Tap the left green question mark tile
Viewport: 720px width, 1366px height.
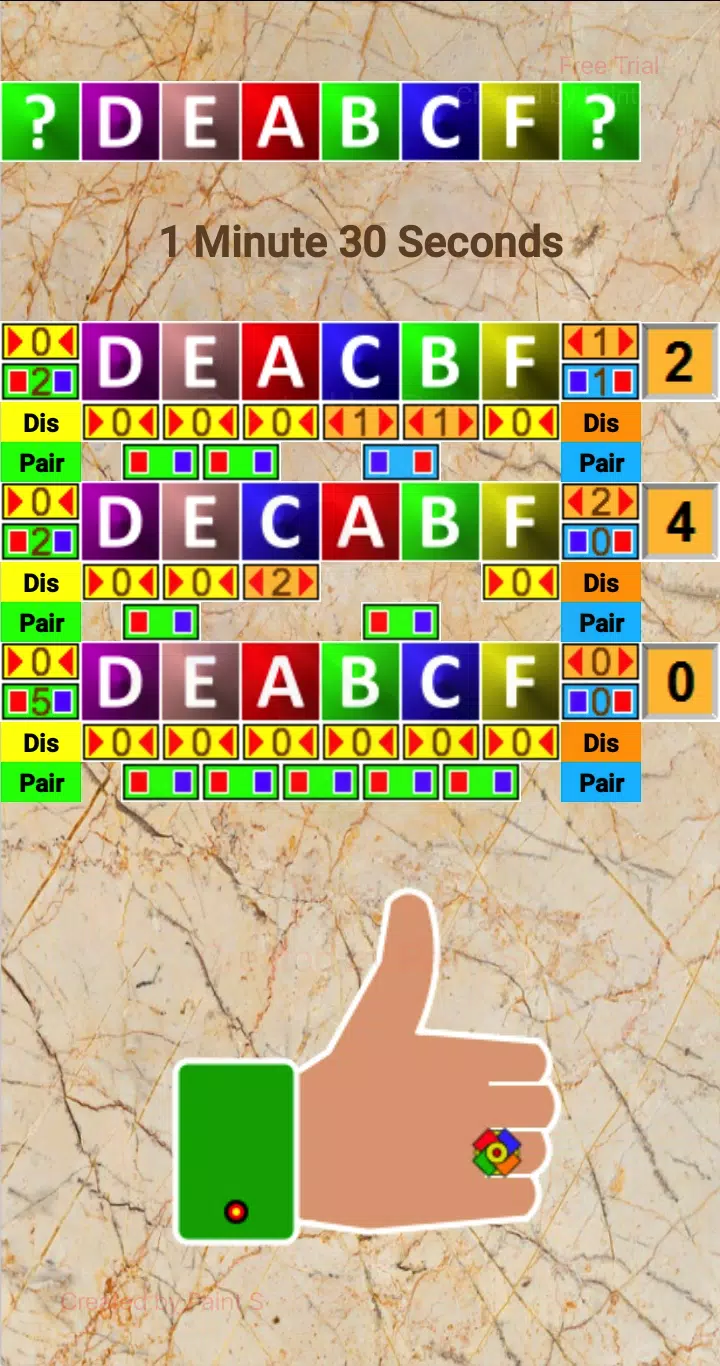point(40,122)
